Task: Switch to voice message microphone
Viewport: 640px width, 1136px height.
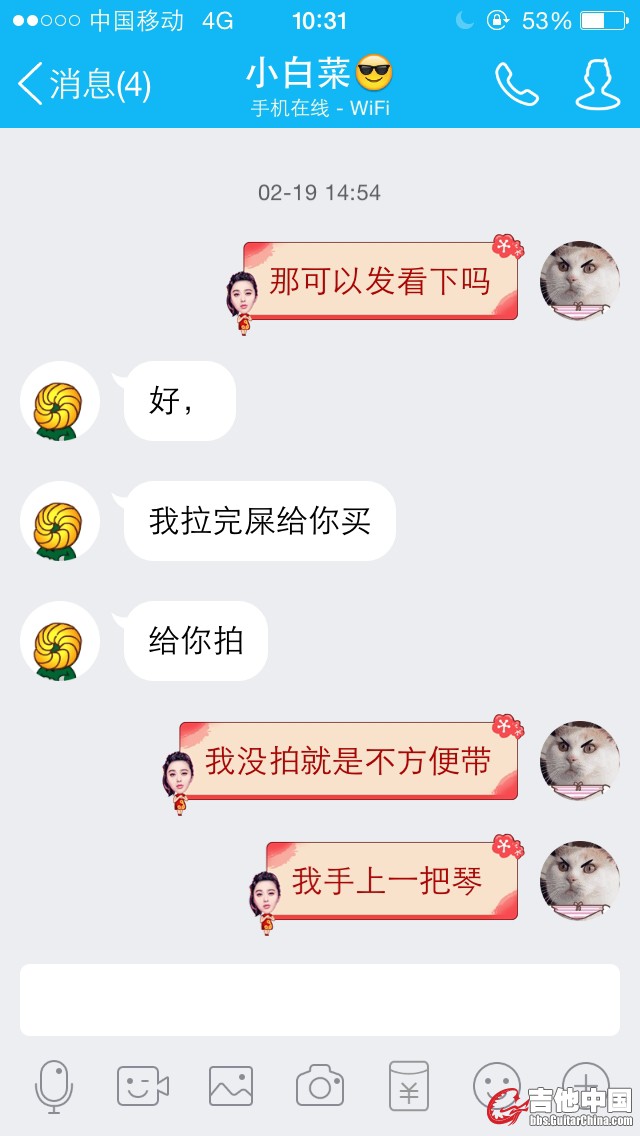Action: (54, 1086)
